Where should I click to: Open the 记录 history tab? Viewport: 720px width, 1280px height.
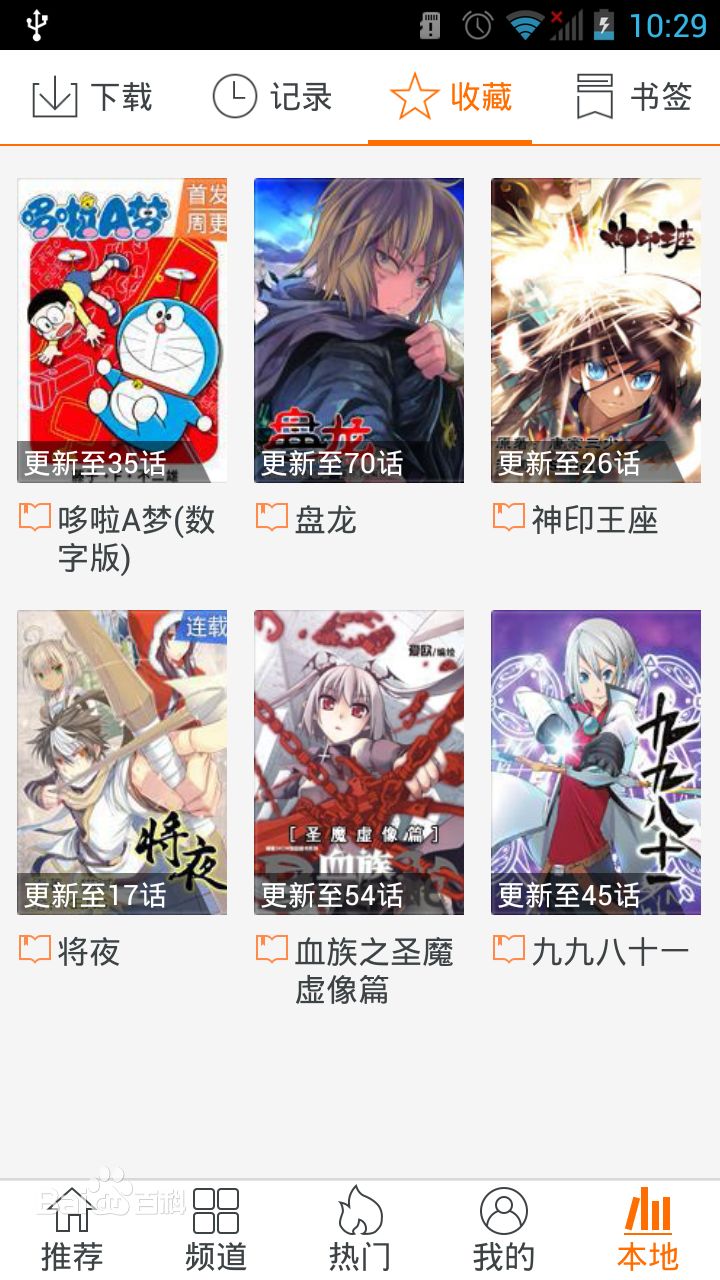pos(272,98)
